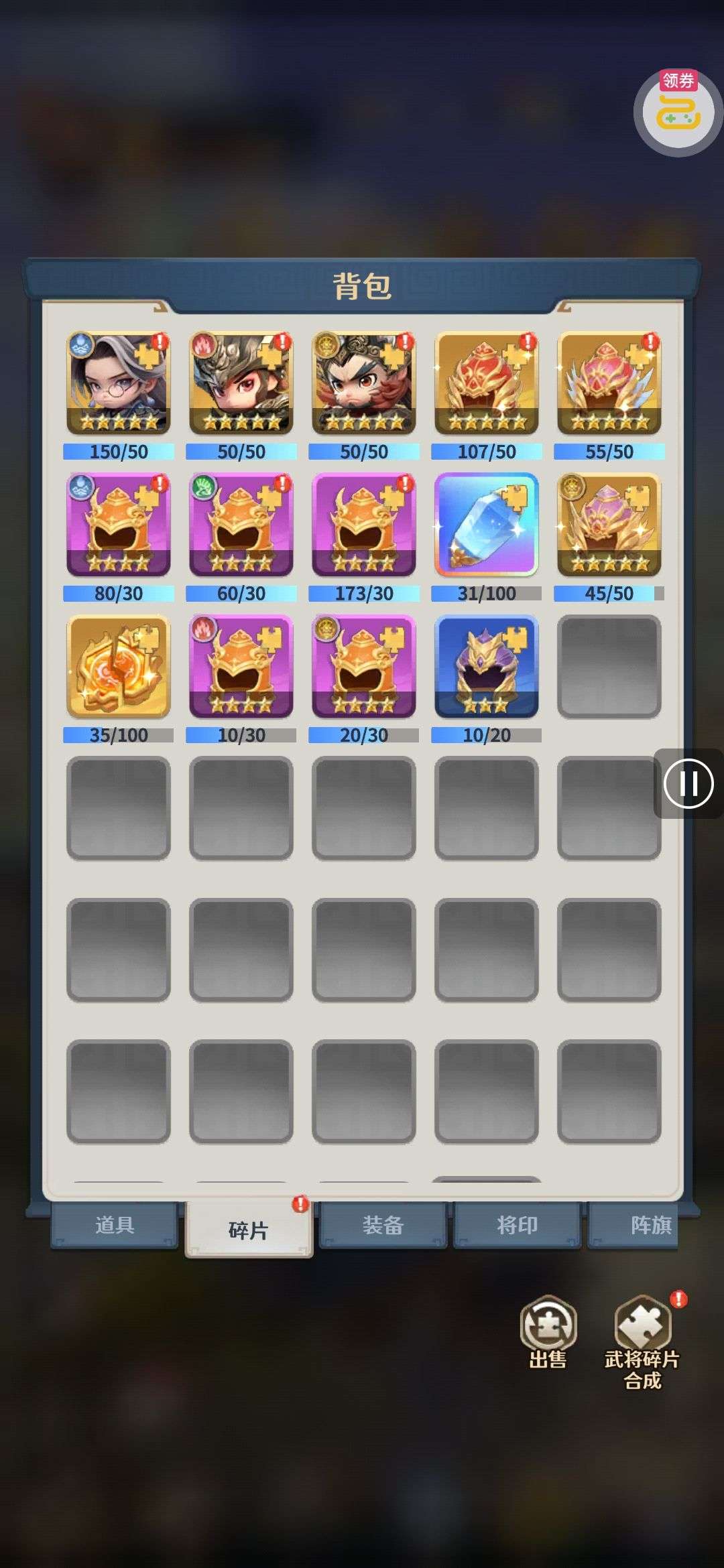Open the 将印 tab

[517, 1225]
